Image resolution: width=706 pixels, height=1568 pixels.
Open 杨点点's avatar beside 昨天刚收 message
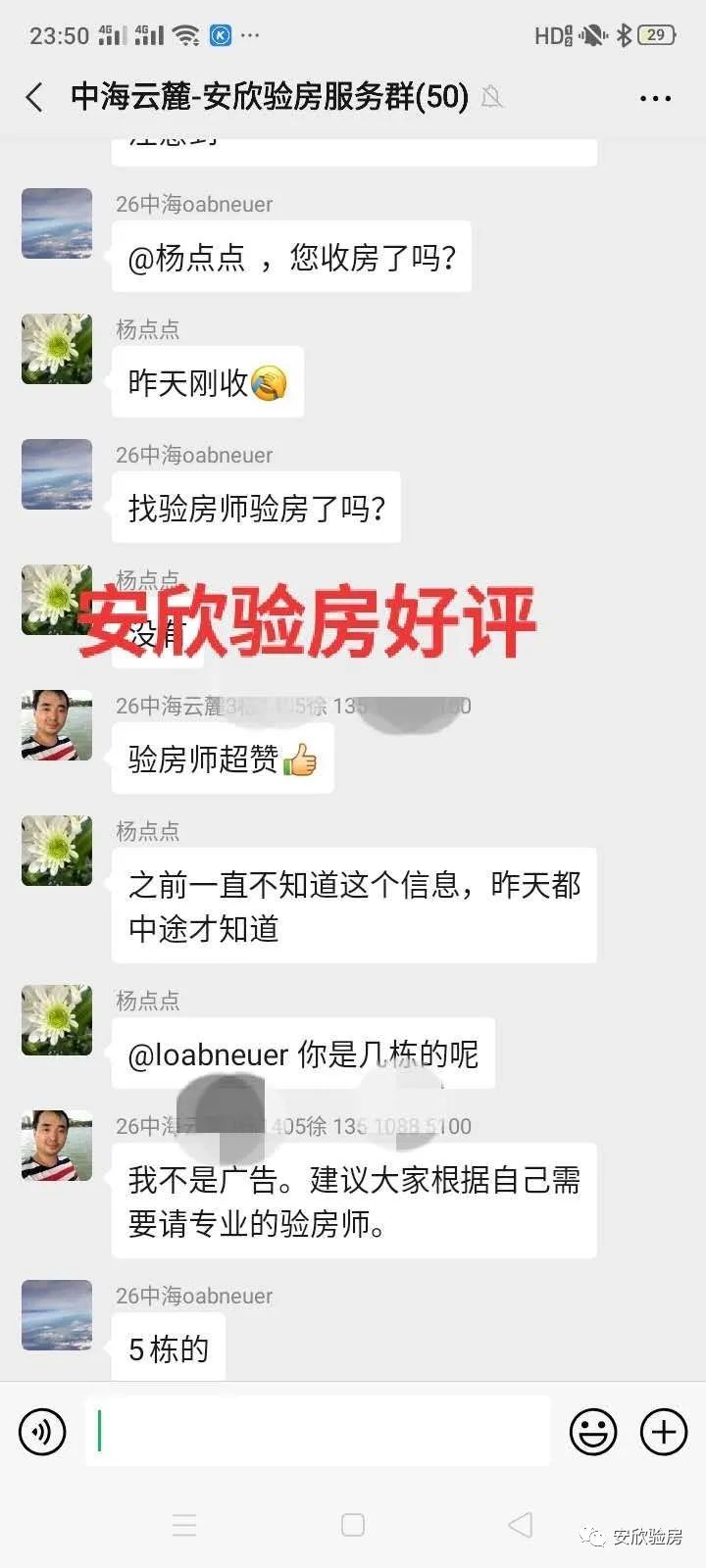click(57, 349)
